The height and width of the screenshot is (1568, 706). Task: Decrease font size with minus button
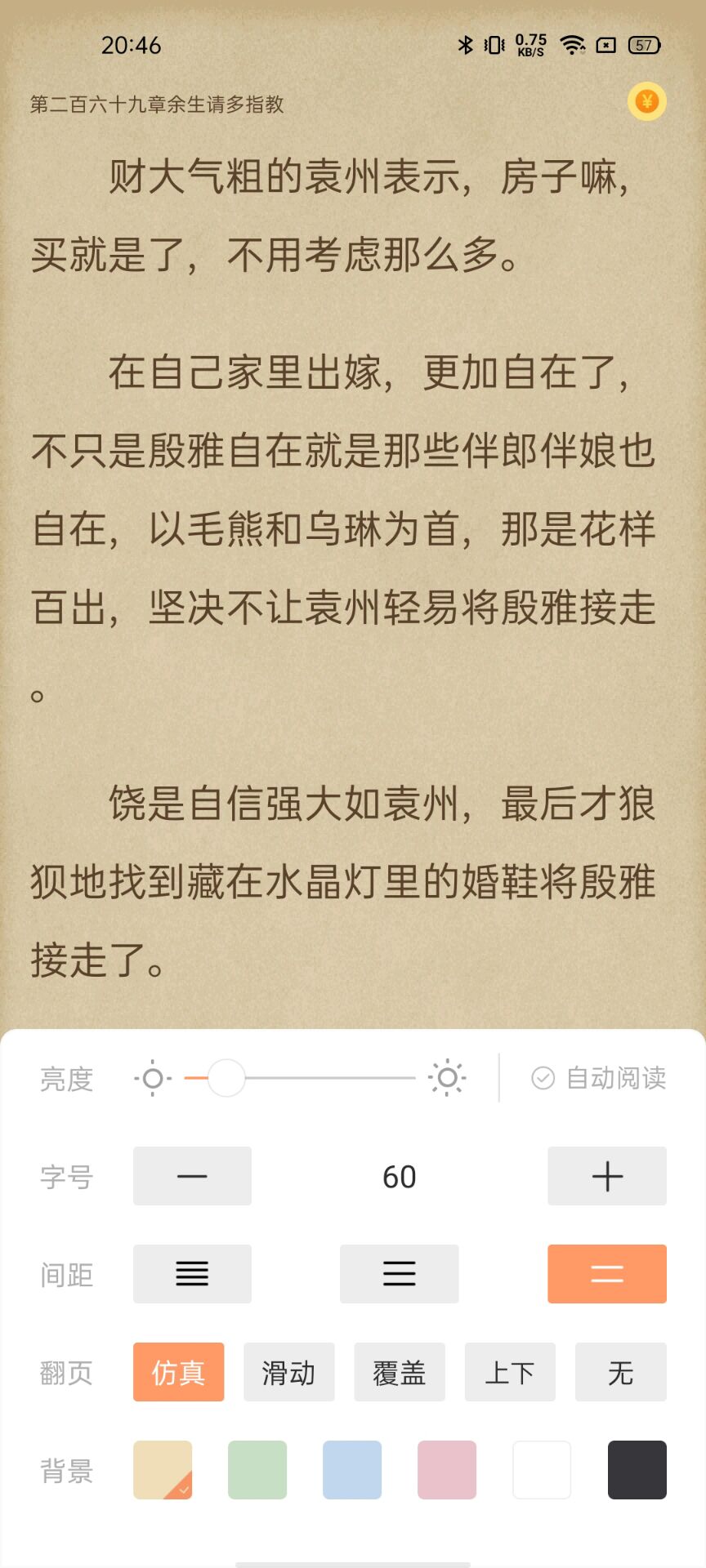(192, 1176)
